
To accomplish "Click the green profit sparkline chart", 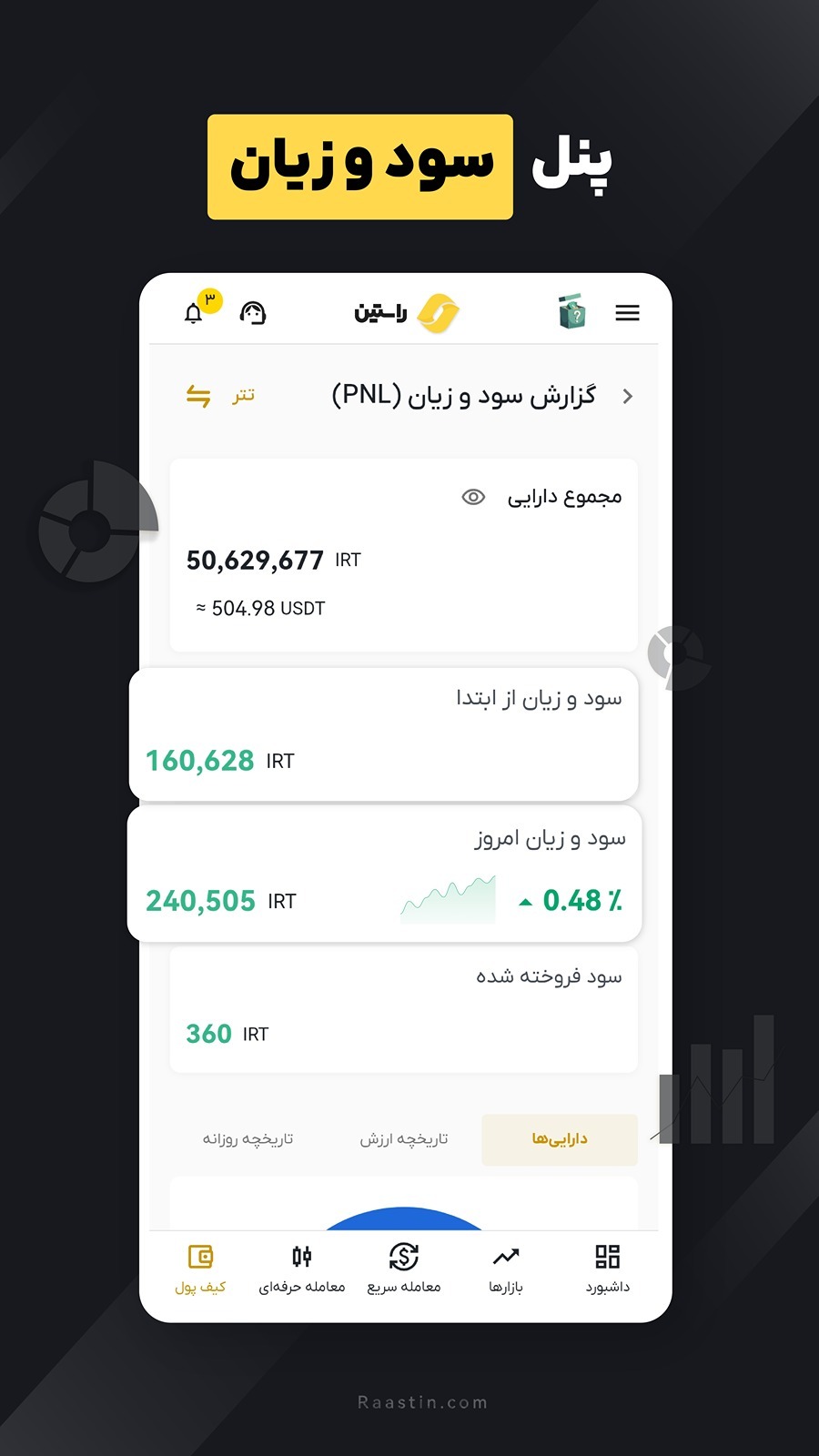I will pyautogui.click(x=448, y=897).
